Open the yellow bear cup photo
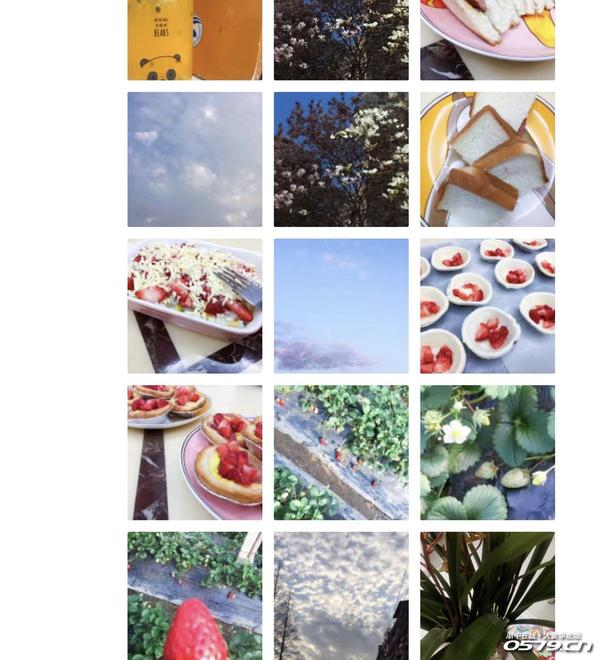Screen dimensions: 600x660 [x=194, y=40]
